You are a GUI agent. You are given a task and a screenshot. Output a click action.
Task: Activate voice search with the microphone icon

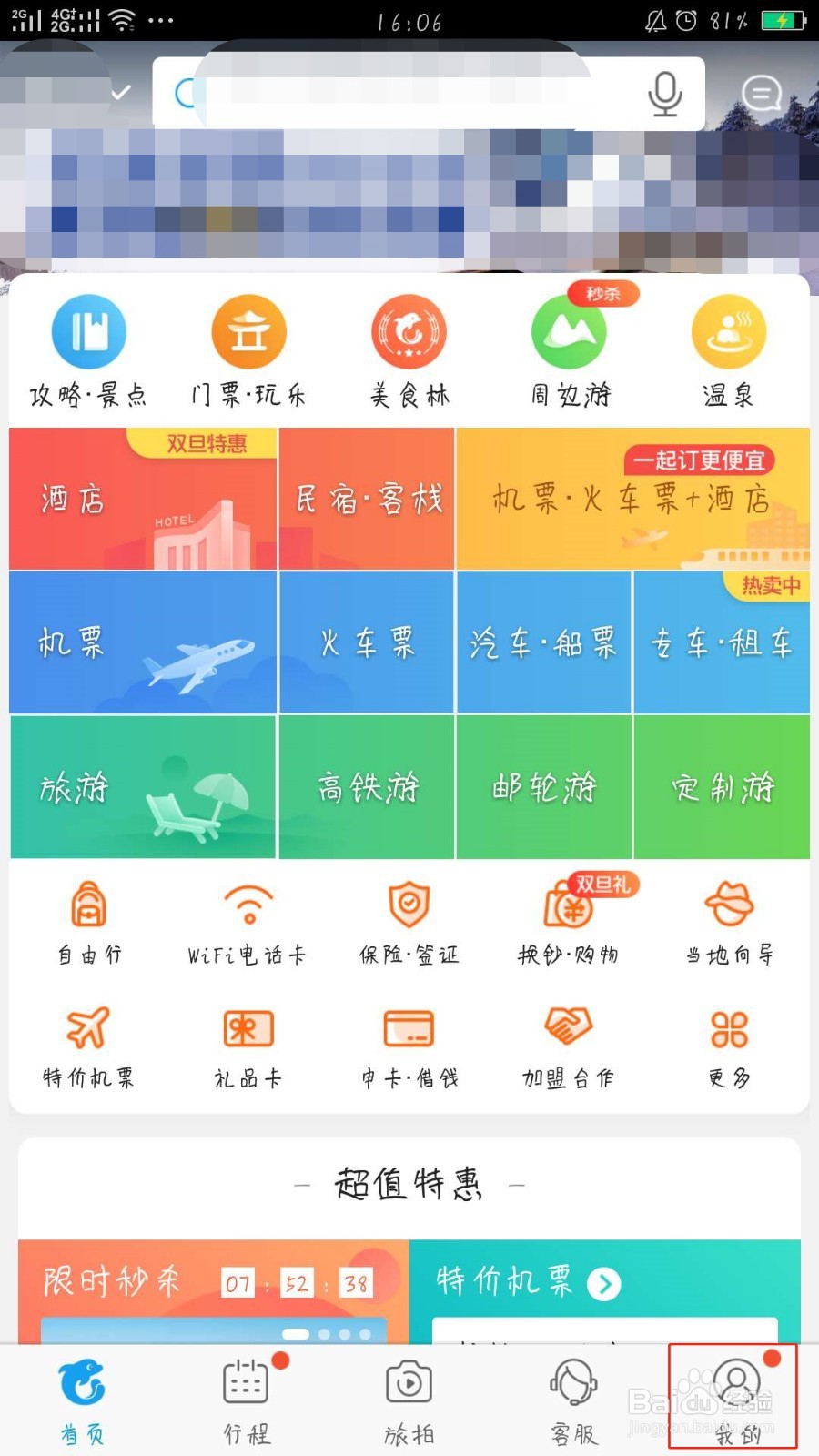663,94
